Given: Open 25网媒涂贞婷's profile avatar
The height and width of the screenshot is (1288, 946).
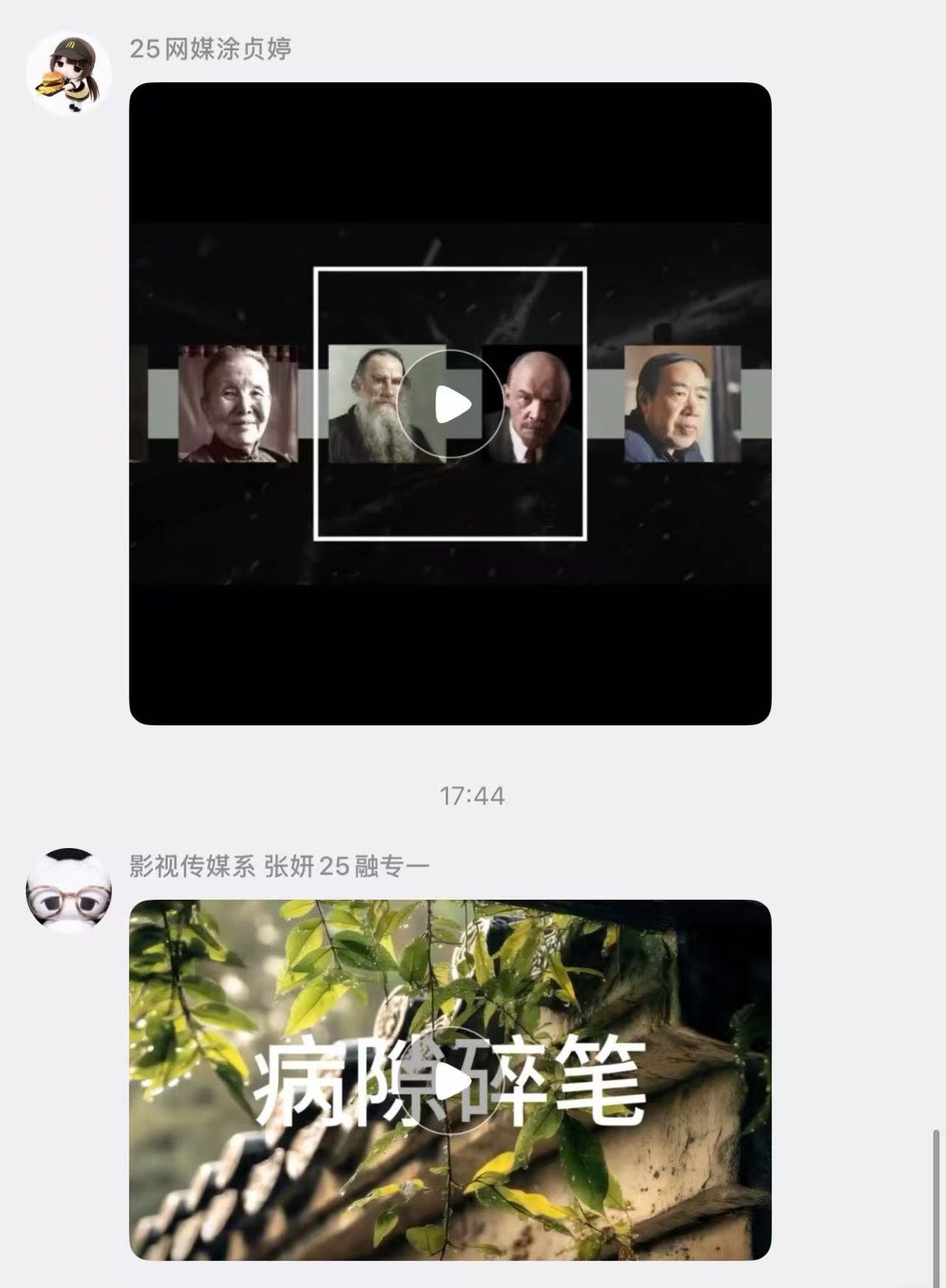Looking at the screenshot, I should (x=69, y=75).
